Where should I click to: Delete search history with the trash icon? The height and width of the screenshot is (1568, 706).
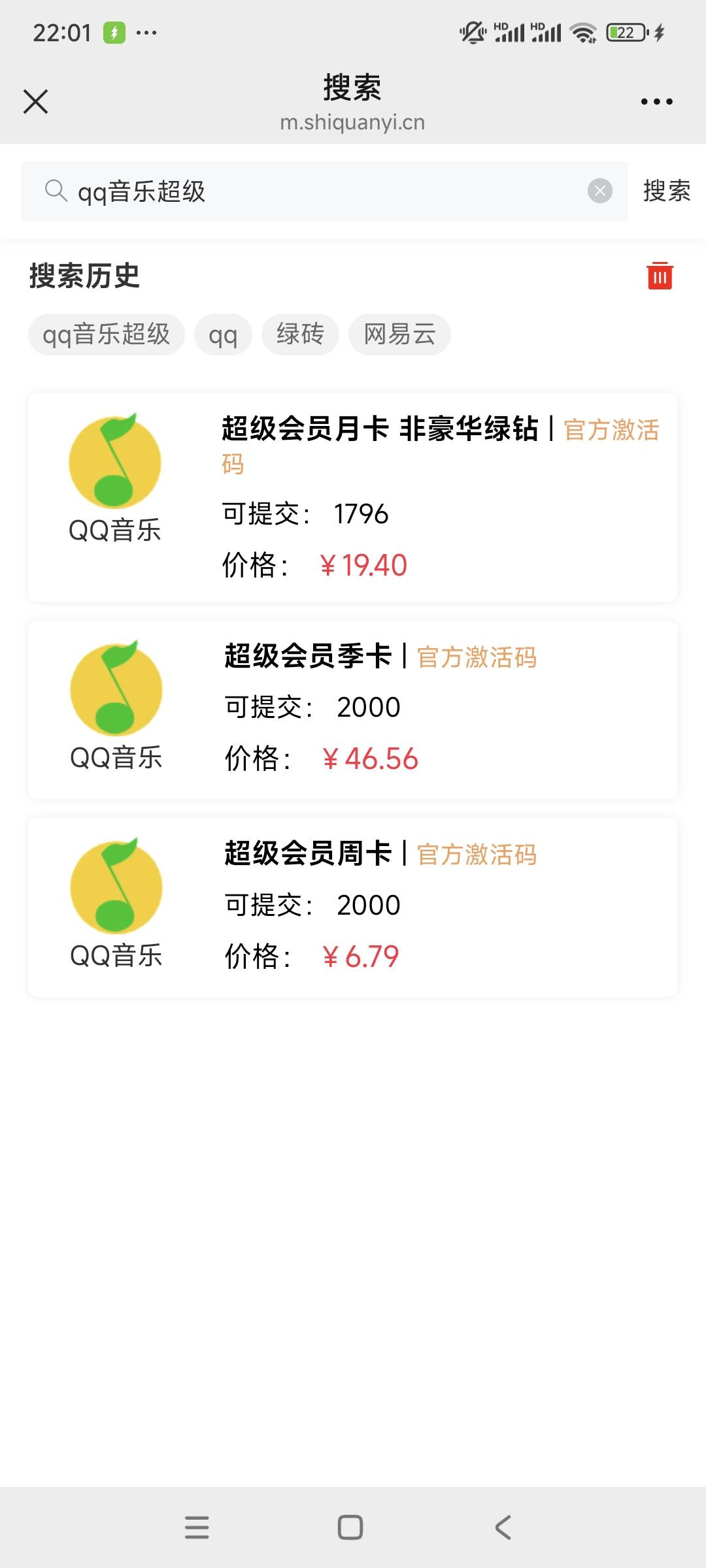pos(660,275)
